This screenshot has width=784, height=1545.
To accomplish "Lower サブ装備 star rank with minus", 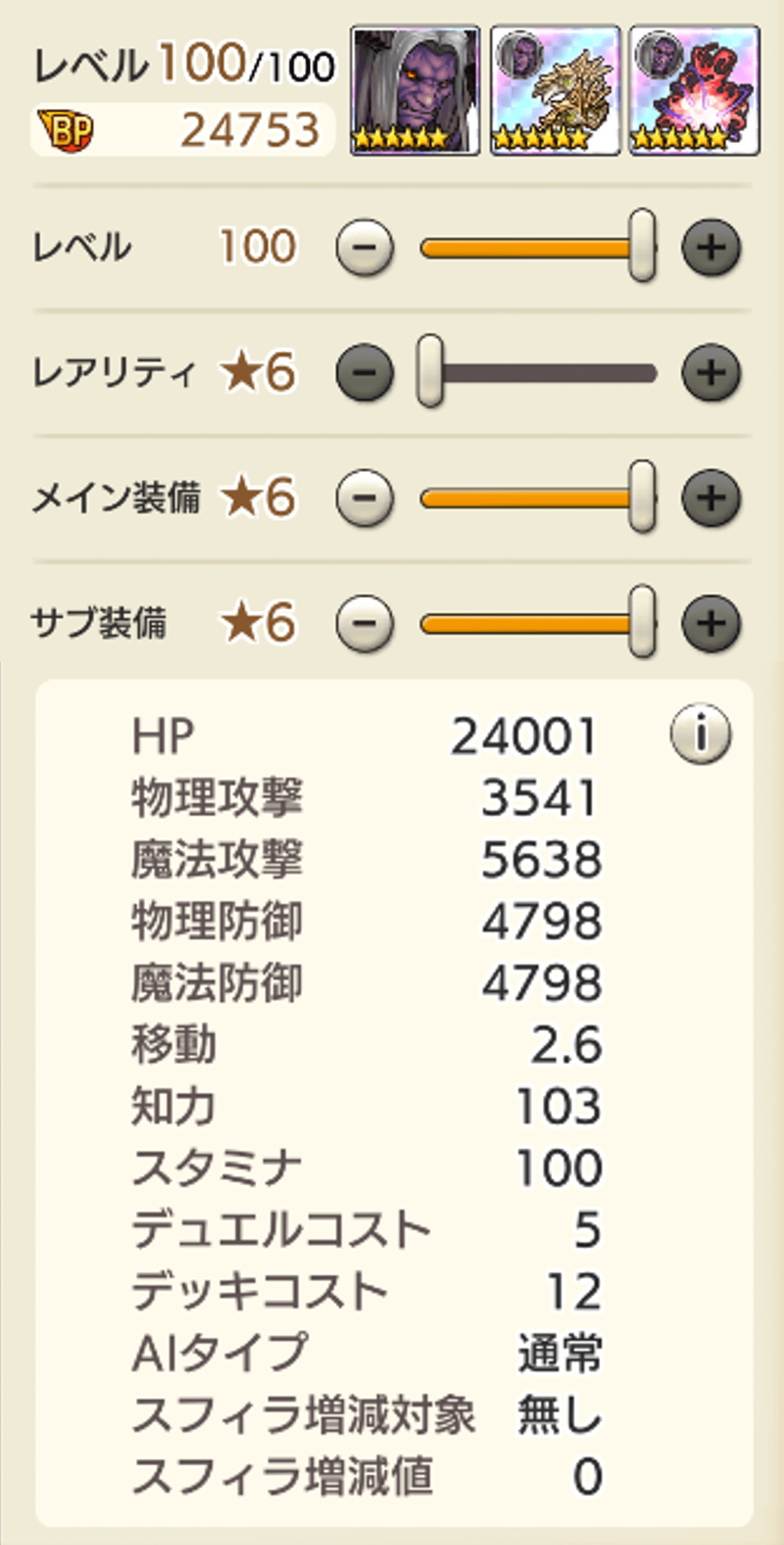I will click(x=365, y=623).
